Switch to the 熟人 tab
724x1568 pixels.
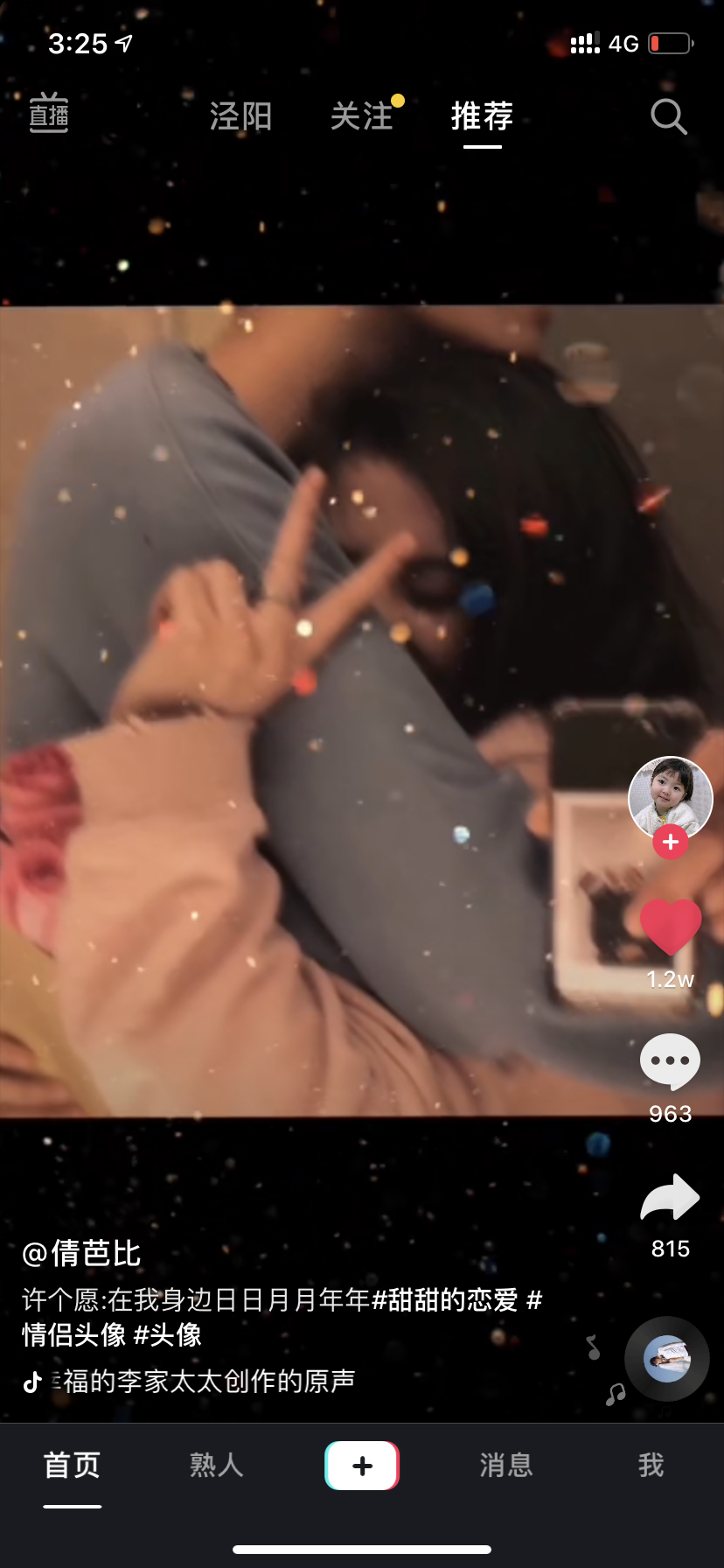point(217,1465)
